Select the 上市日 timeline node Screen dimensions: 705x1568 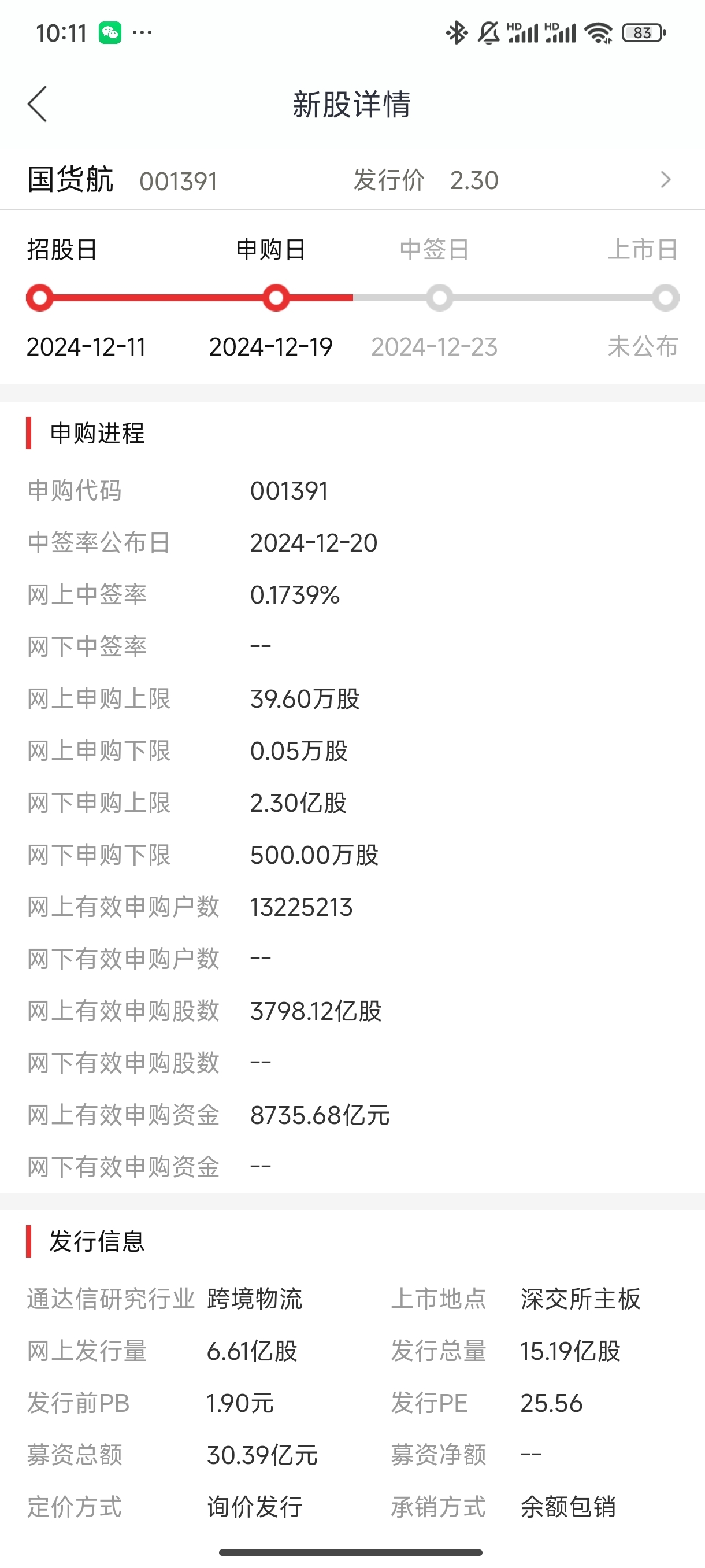666,297
